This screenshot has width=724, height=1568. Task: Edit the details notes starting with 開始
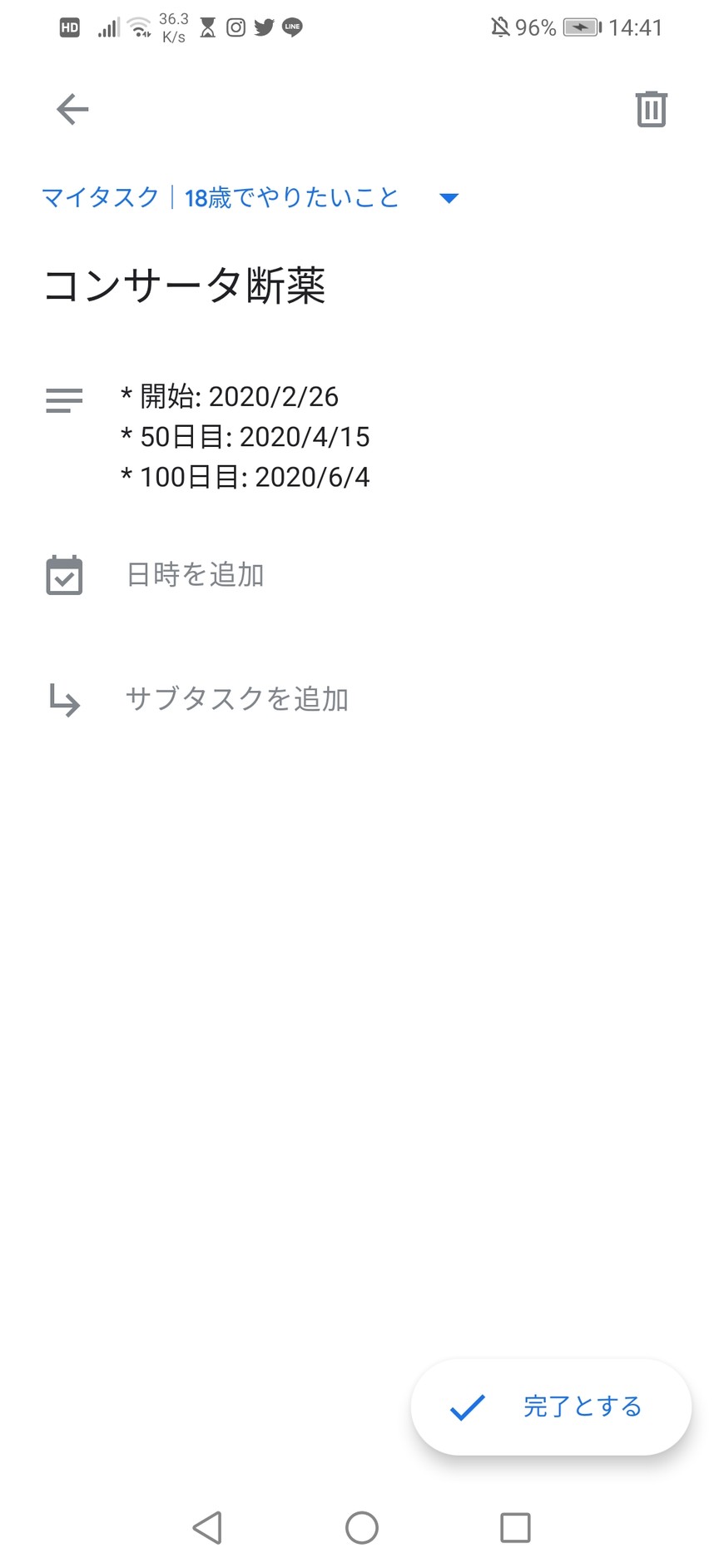click(245, 436)
